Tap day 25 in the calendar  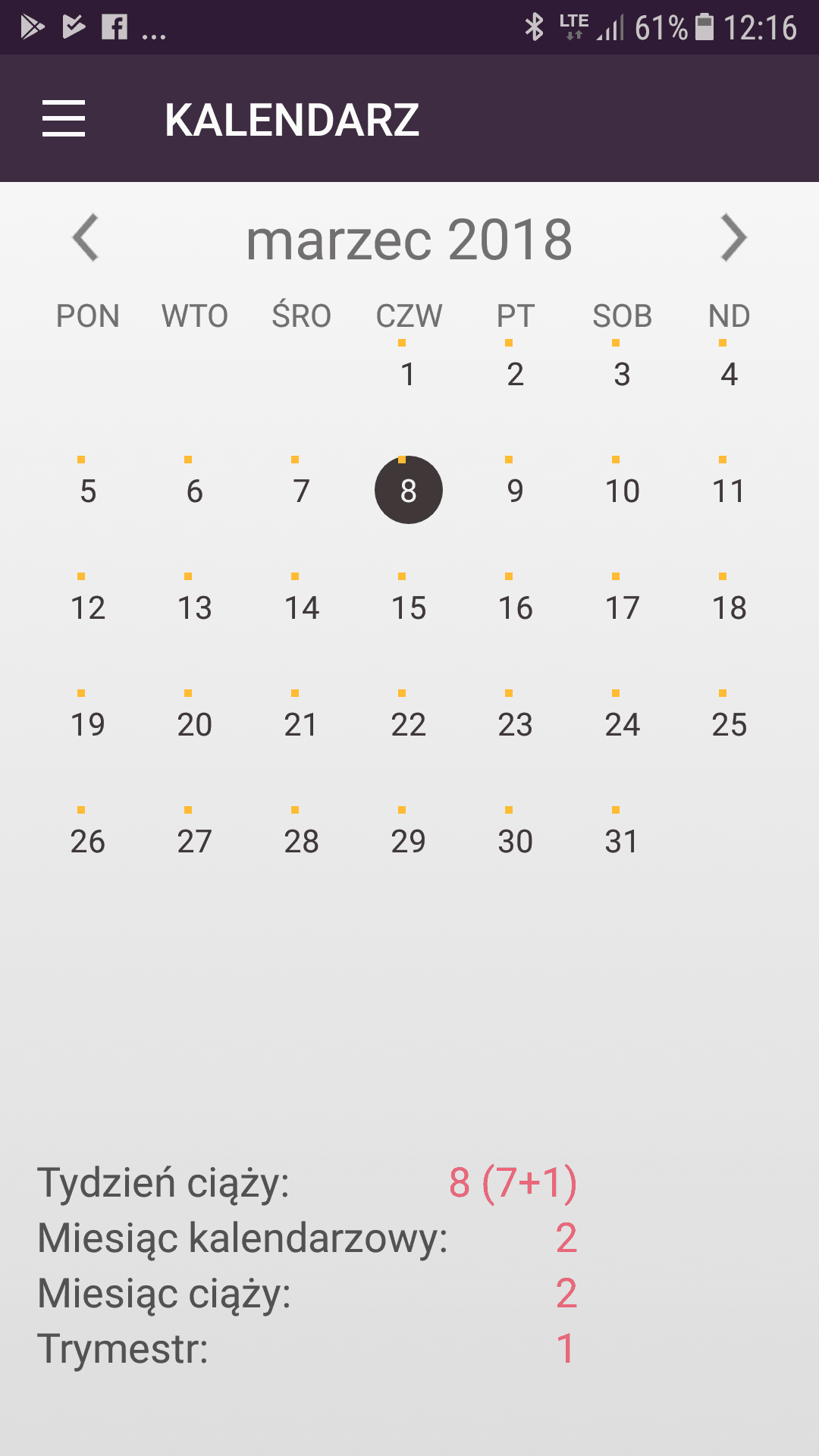[x=729, y=723]
